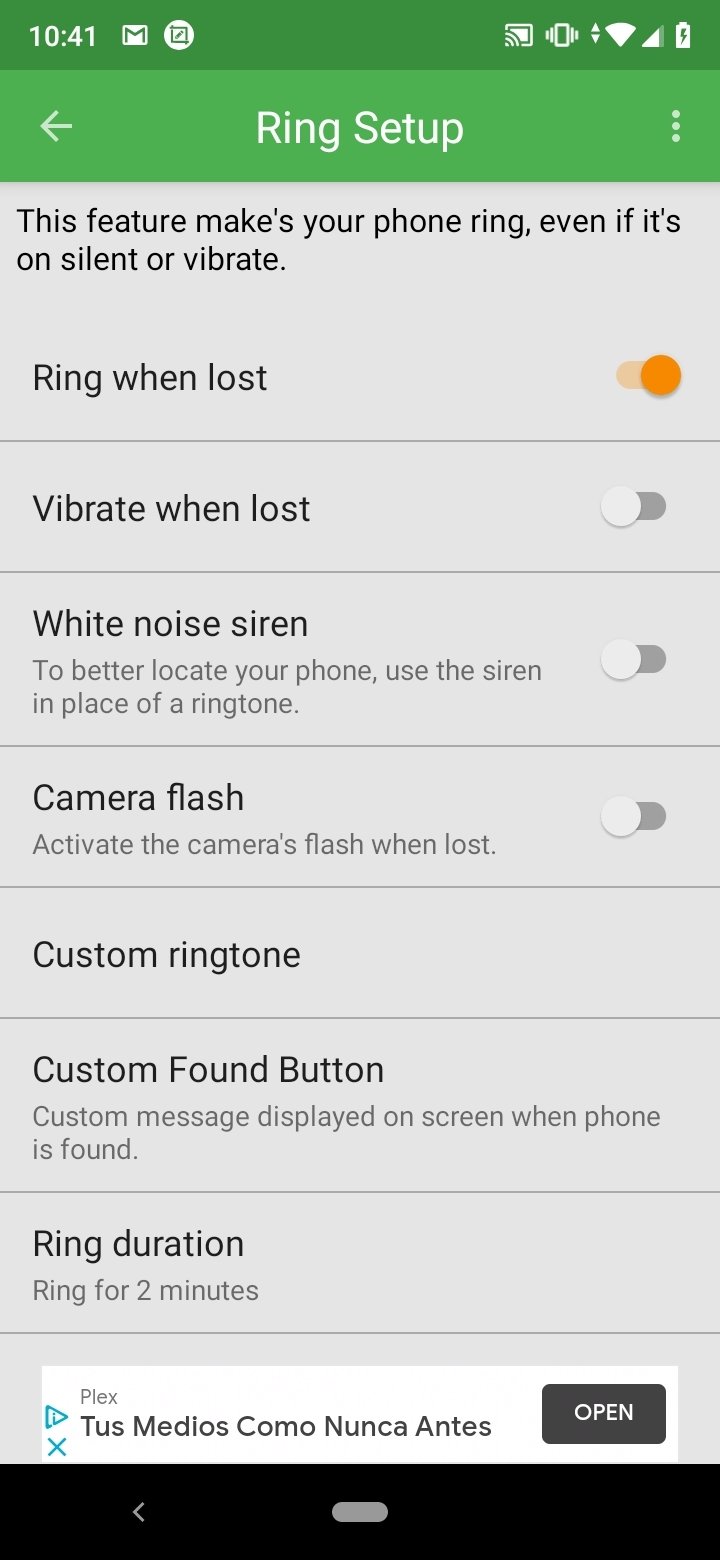Tap OPEN on the Plex ad

604,1413
